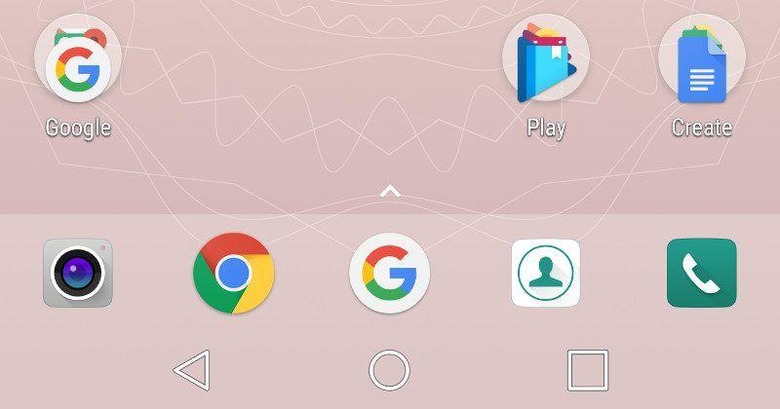Screen dimensions: 780x409
Task: Launch the Camera app
Action: point(78,273)
